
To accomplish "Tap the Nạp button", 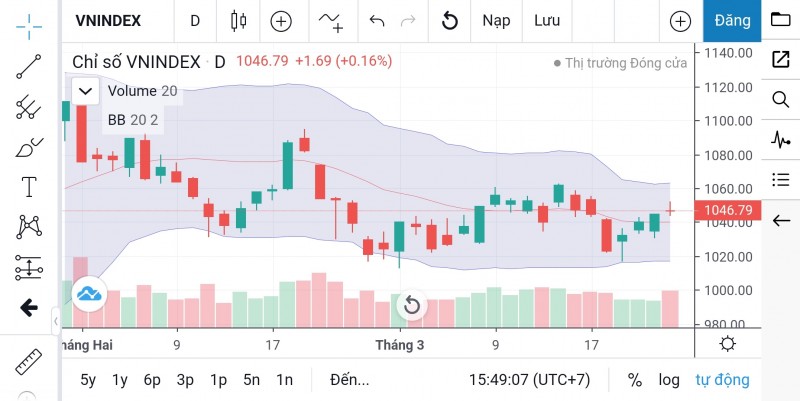I will pos(495,21).
